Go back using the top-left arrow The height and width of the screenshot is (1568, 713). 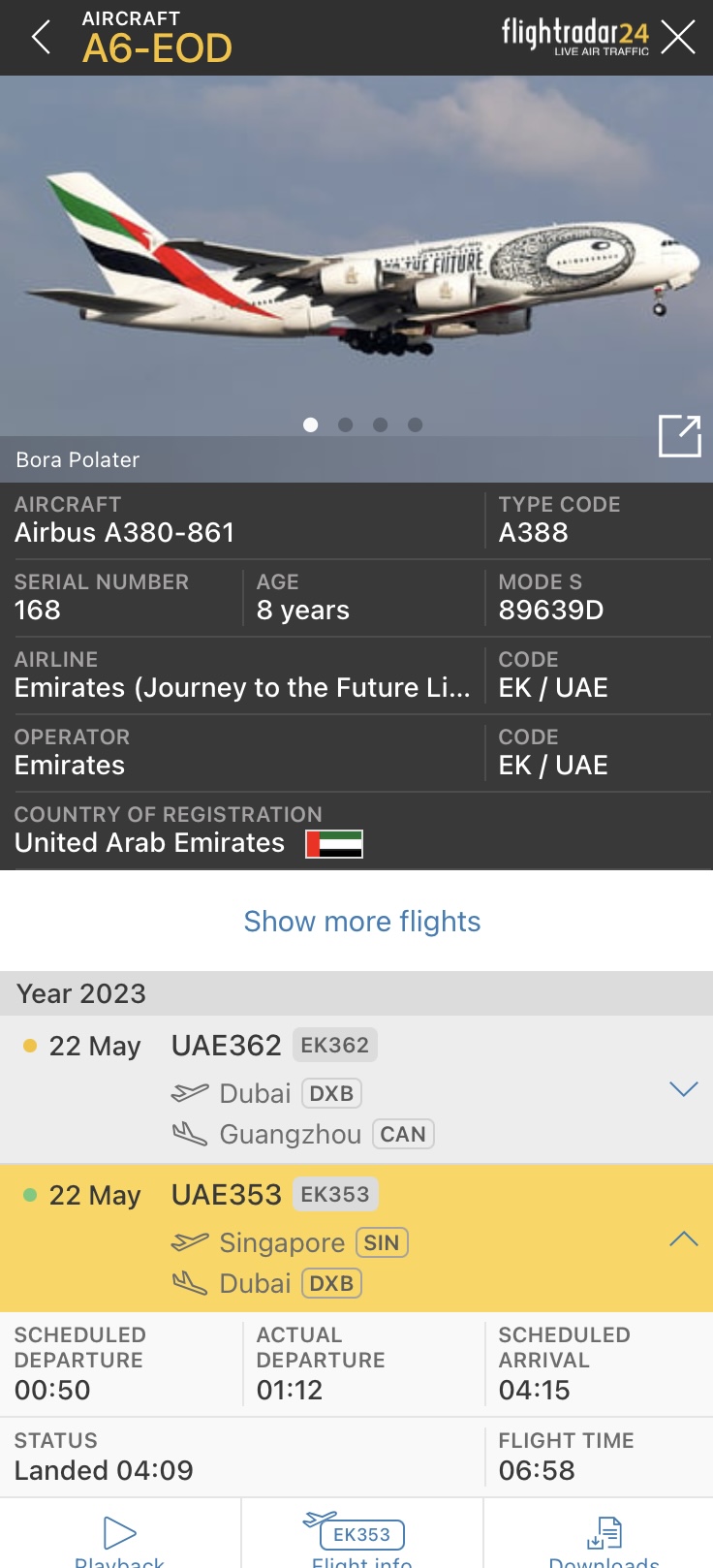point(41,38)
